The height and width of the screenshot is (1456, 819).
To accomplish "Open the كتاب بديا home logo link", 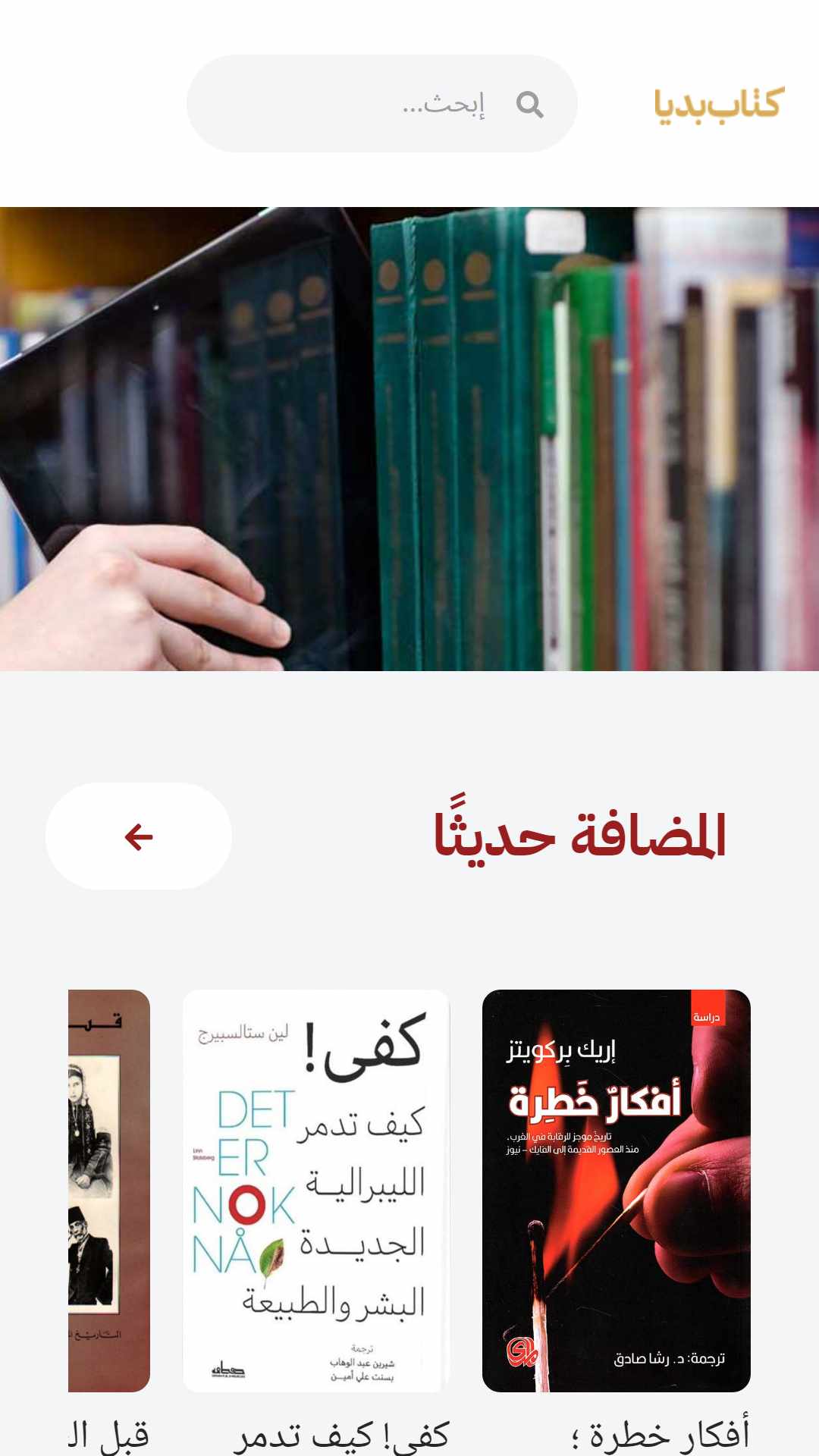I will [719, 105].
